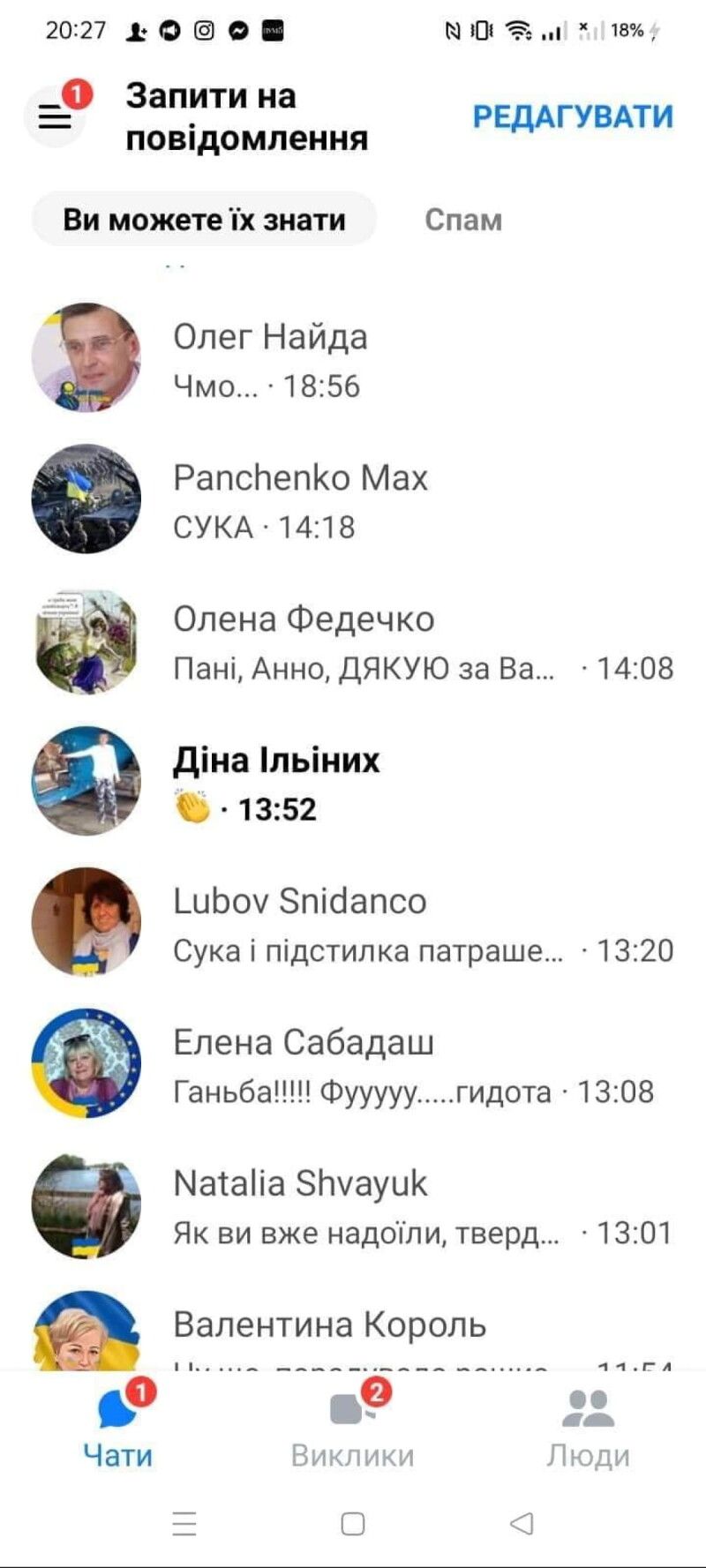
Task: Open message request from Елена Сабадаш
Action: tap(353, 1065)
